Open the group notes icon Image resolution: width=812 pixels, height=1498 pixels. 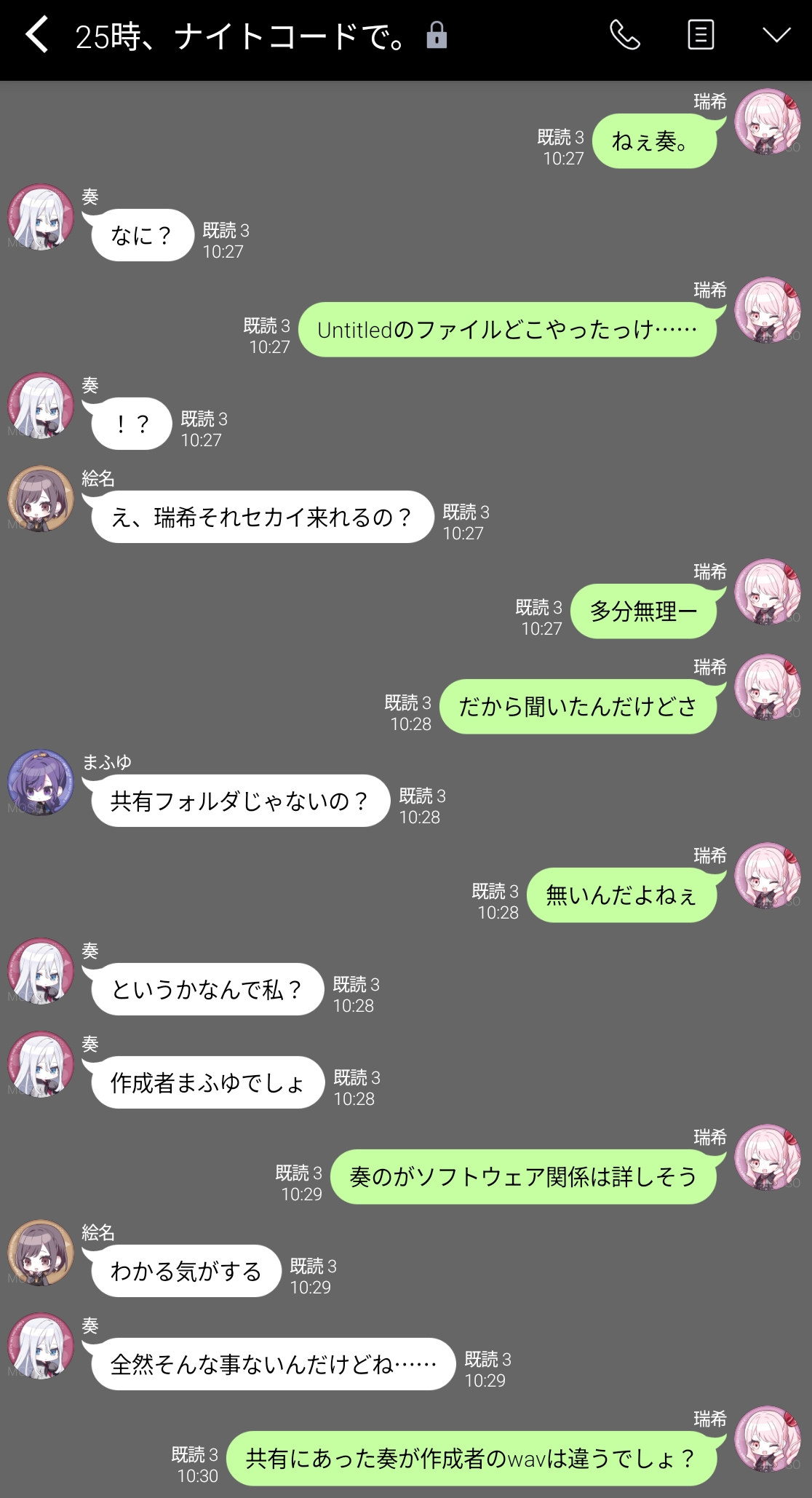[x=700, y=35]
